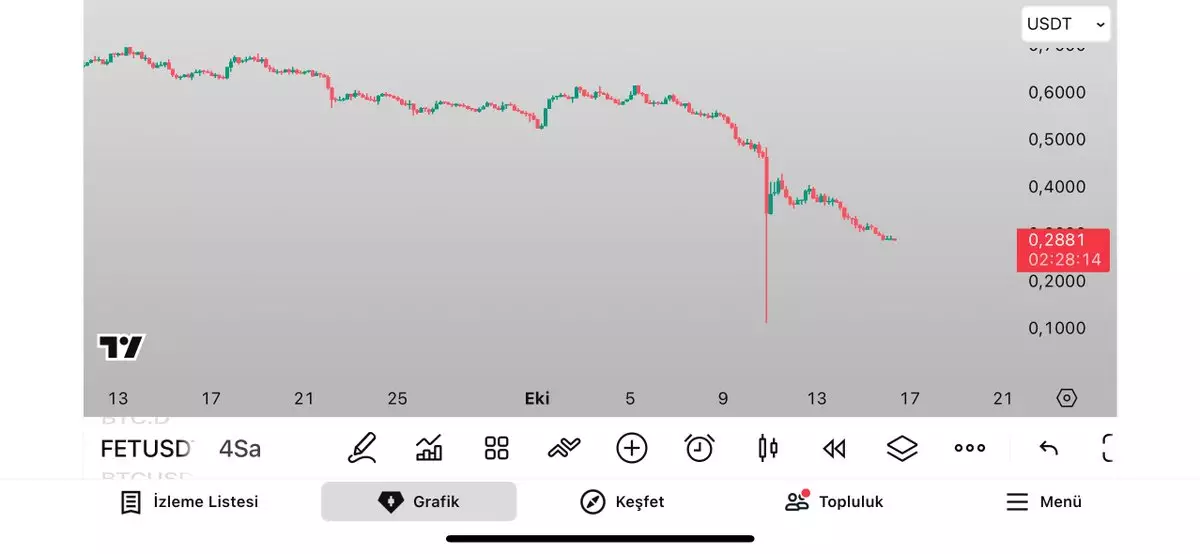Change the candlestick chart type
The width and height of the screenshot is (1200, 554).
[x=768, y=448]
